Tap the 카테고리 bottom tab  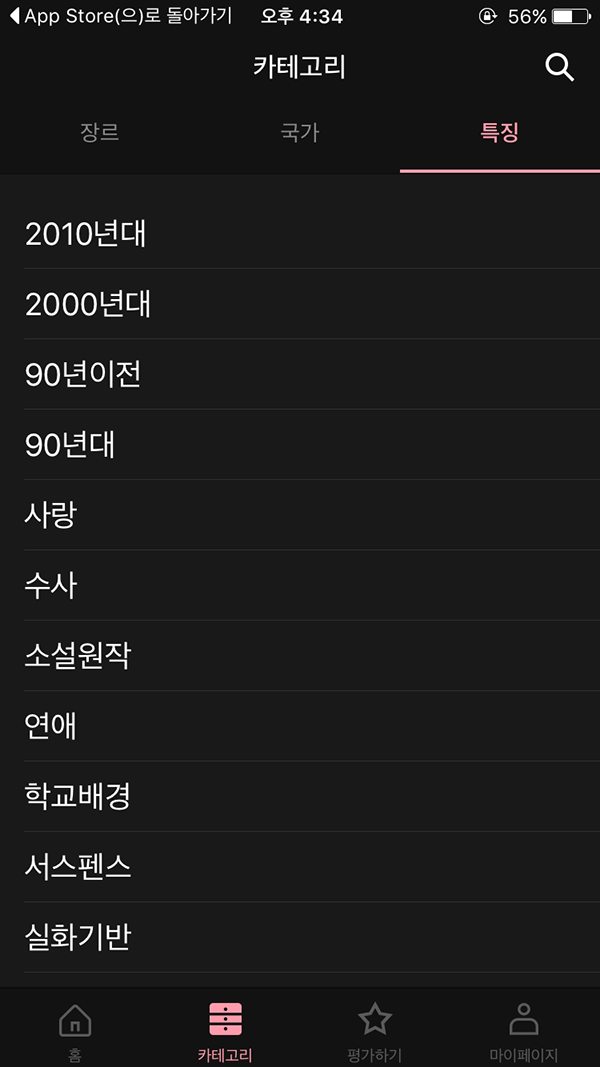click(x=225, y=1030)
